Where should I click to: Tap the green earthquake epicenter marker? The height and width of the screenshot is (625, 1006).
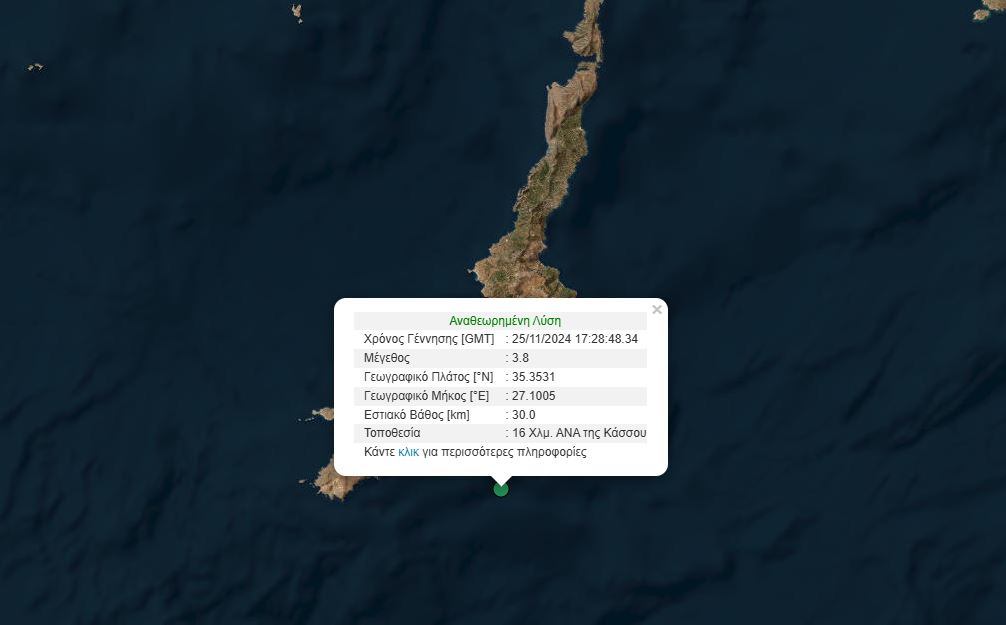click(501, 488)
